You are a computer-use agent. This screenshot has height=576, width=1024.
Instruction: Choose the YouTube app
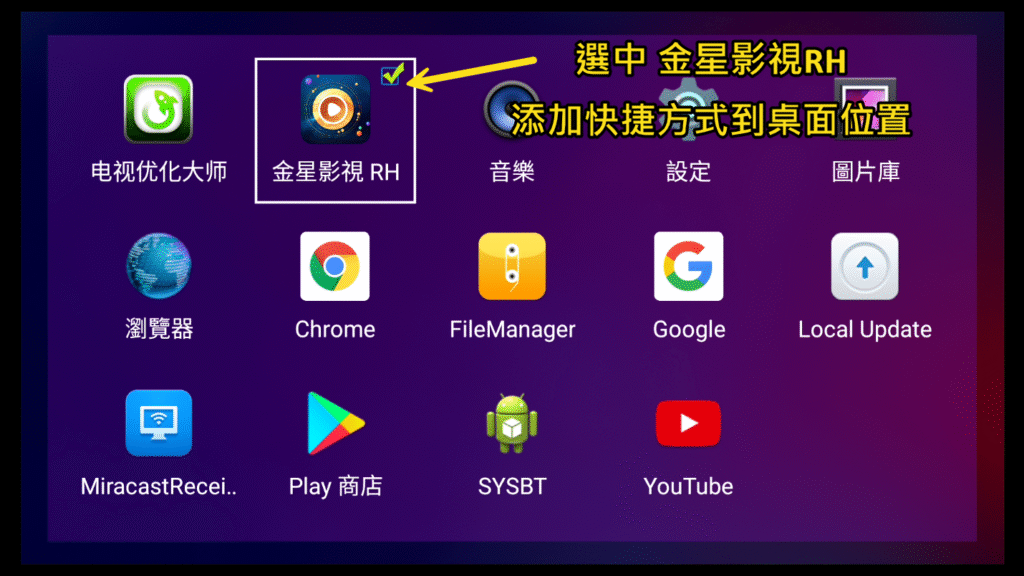[x=688, y=423]
